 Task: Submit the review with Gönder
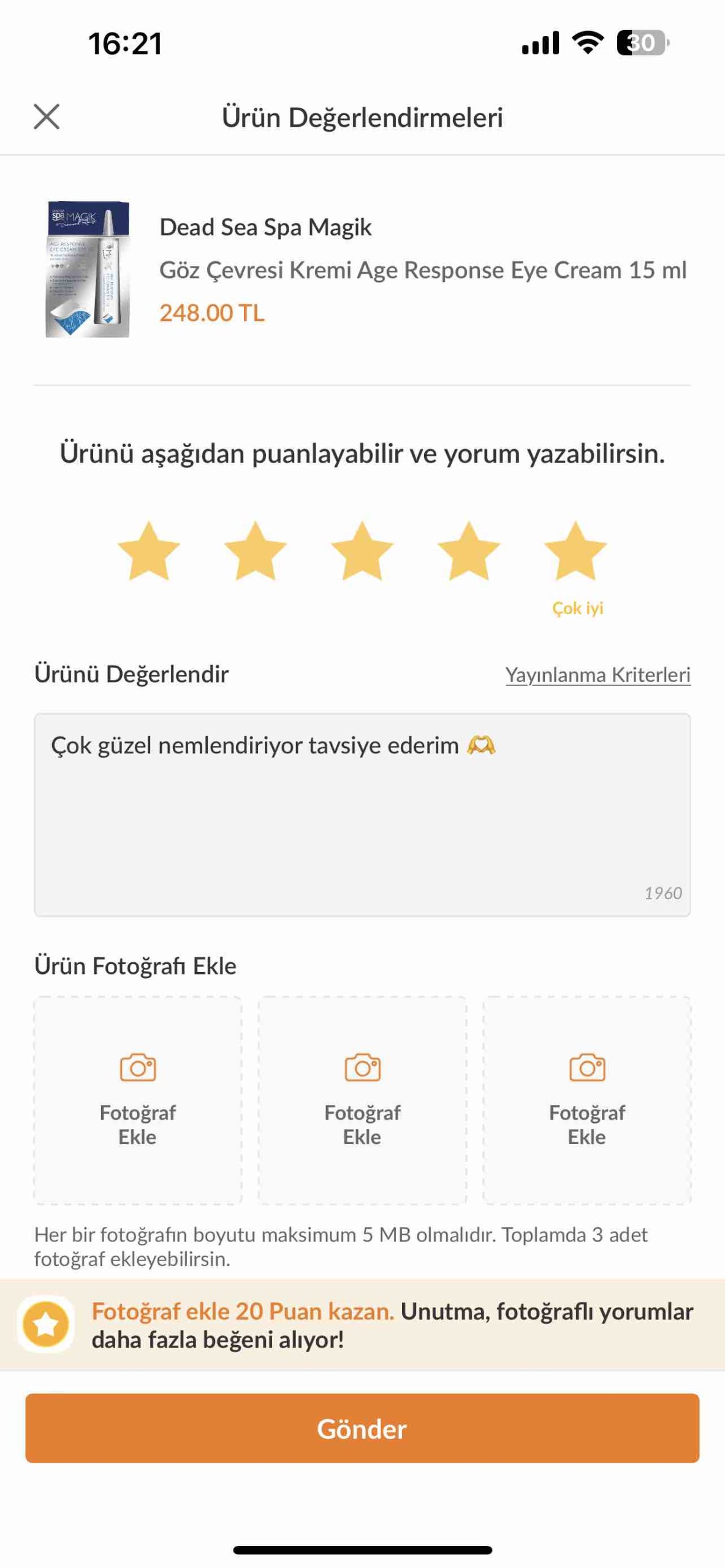tap(362, 1428)
